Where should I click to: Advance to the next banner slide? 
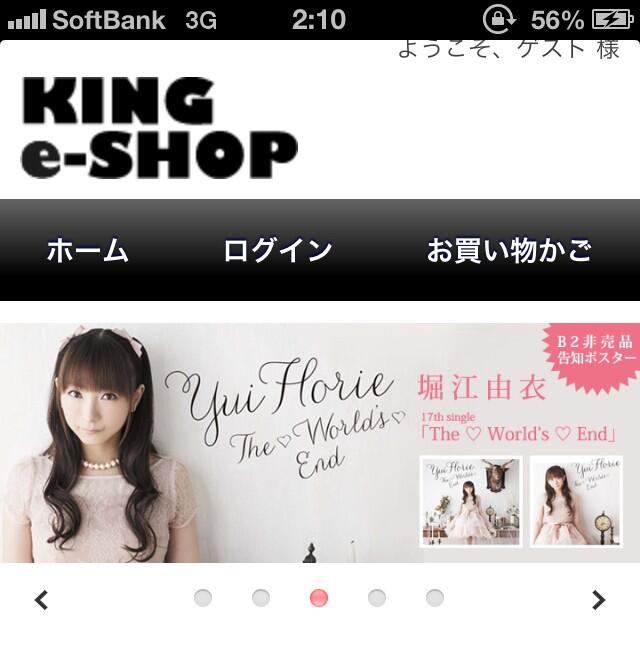click(598, 600)
